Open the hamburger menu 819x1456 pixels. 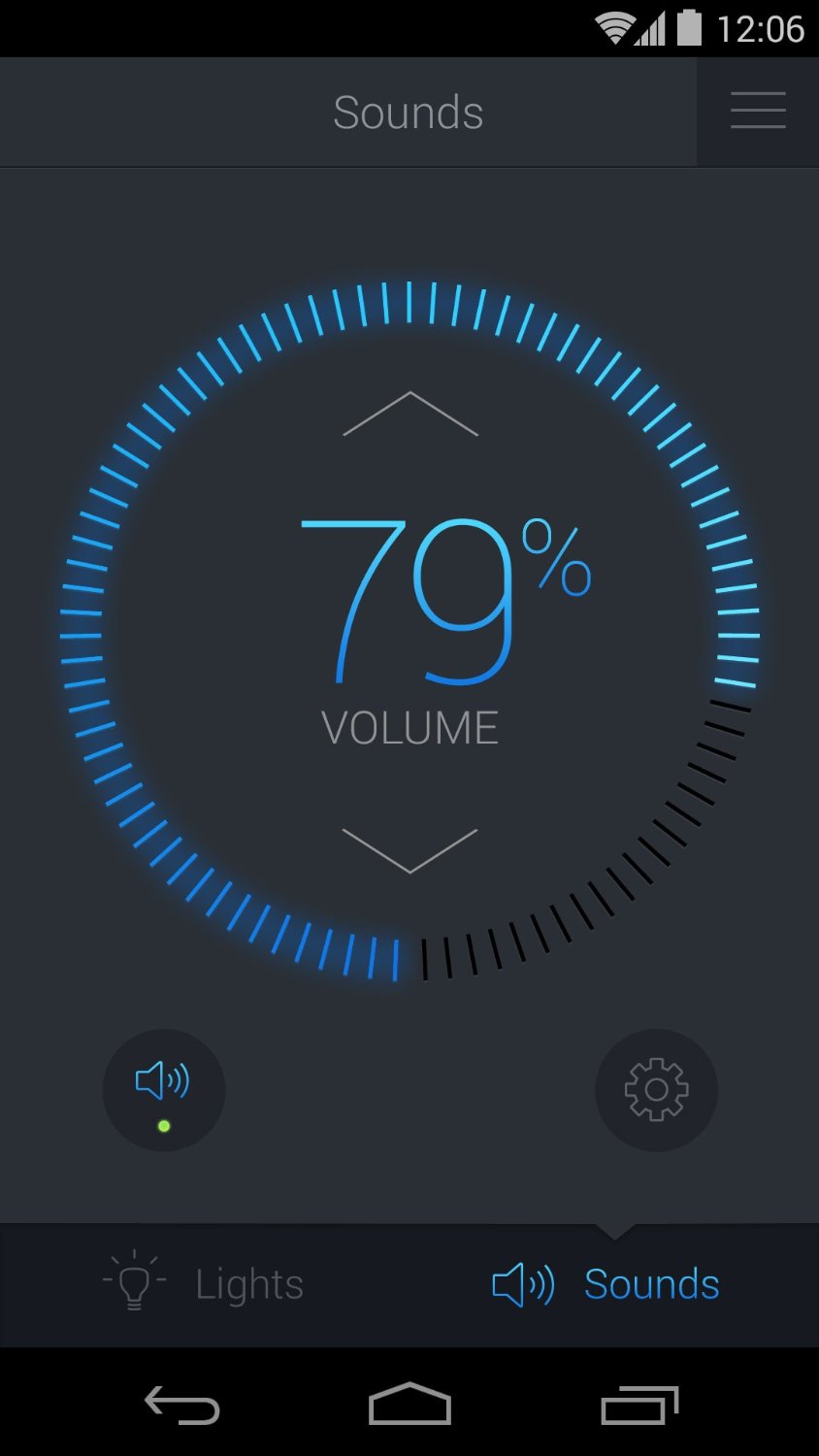pos(758,111)
